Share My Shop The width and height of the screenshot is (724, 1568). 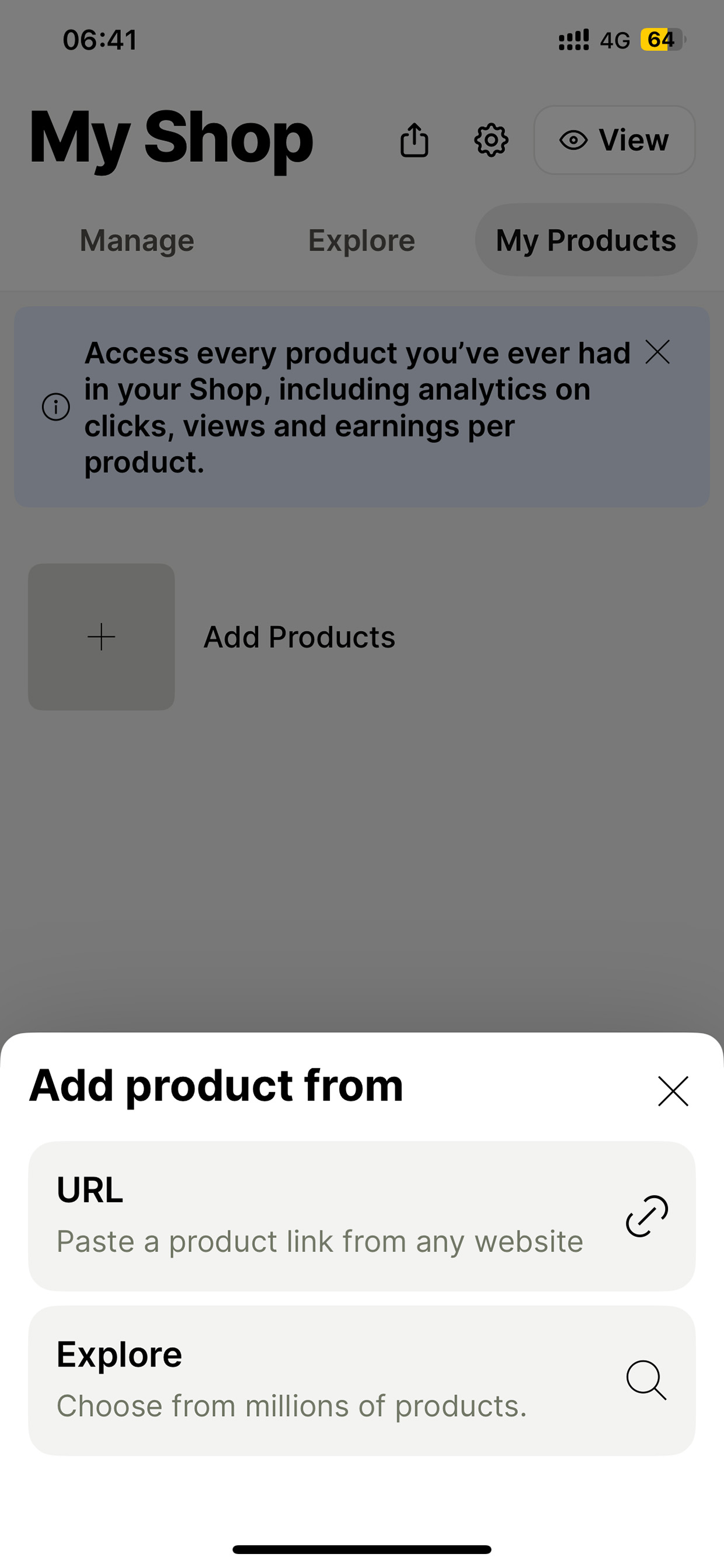click(415, 140)
